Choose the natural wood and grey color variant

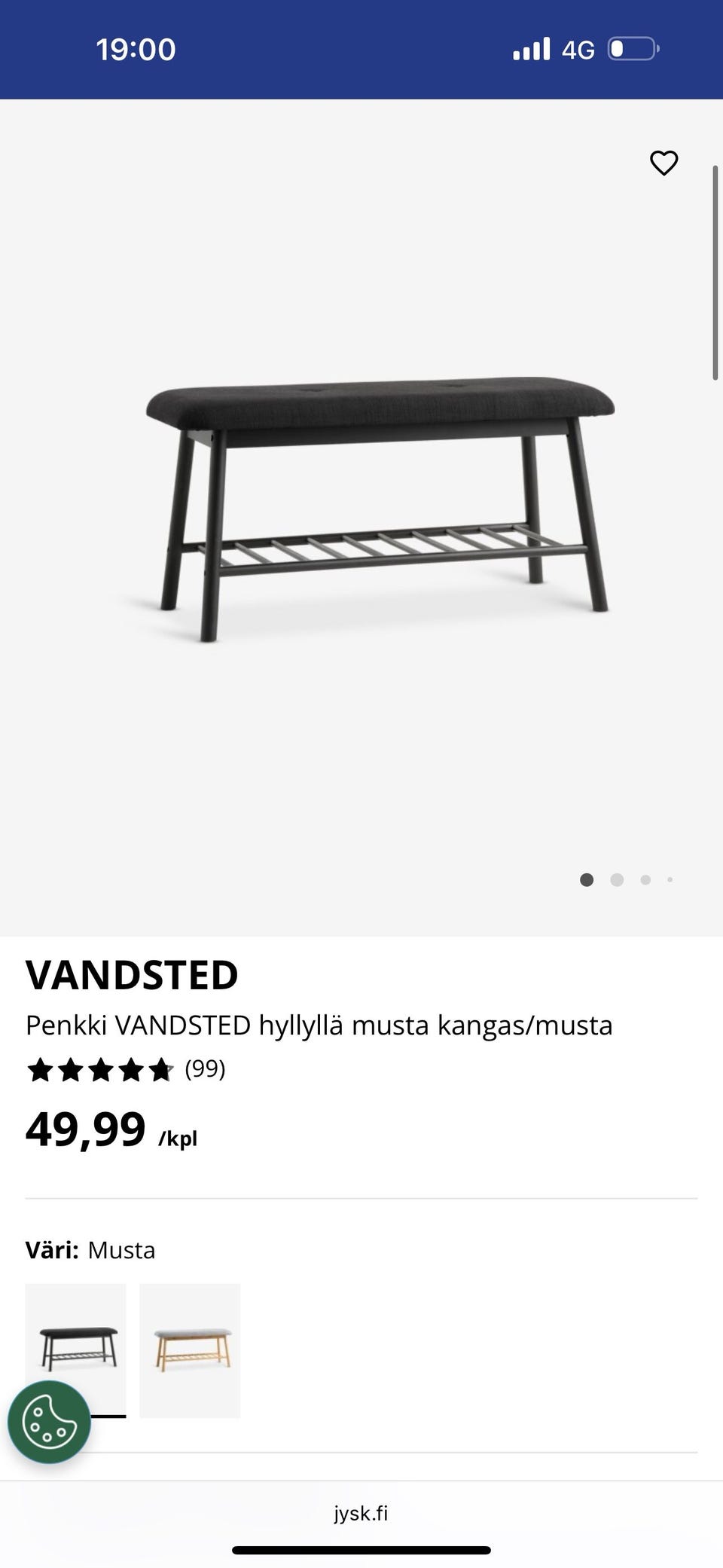tap(190, 1350)
